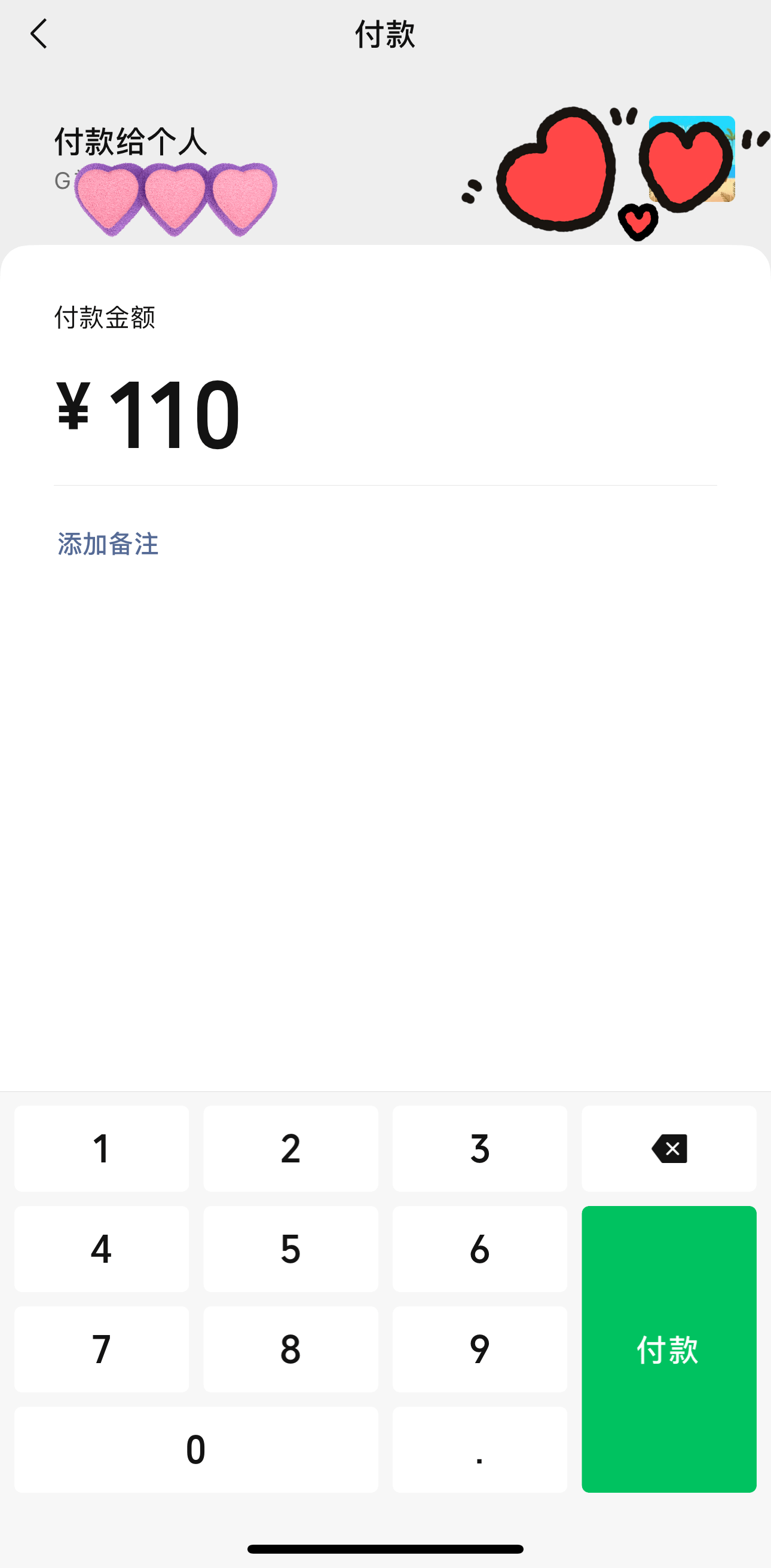Enter digit 6 on the keypad
The height and width of the screenshot is (1568, 771).
click(479, 1248)
